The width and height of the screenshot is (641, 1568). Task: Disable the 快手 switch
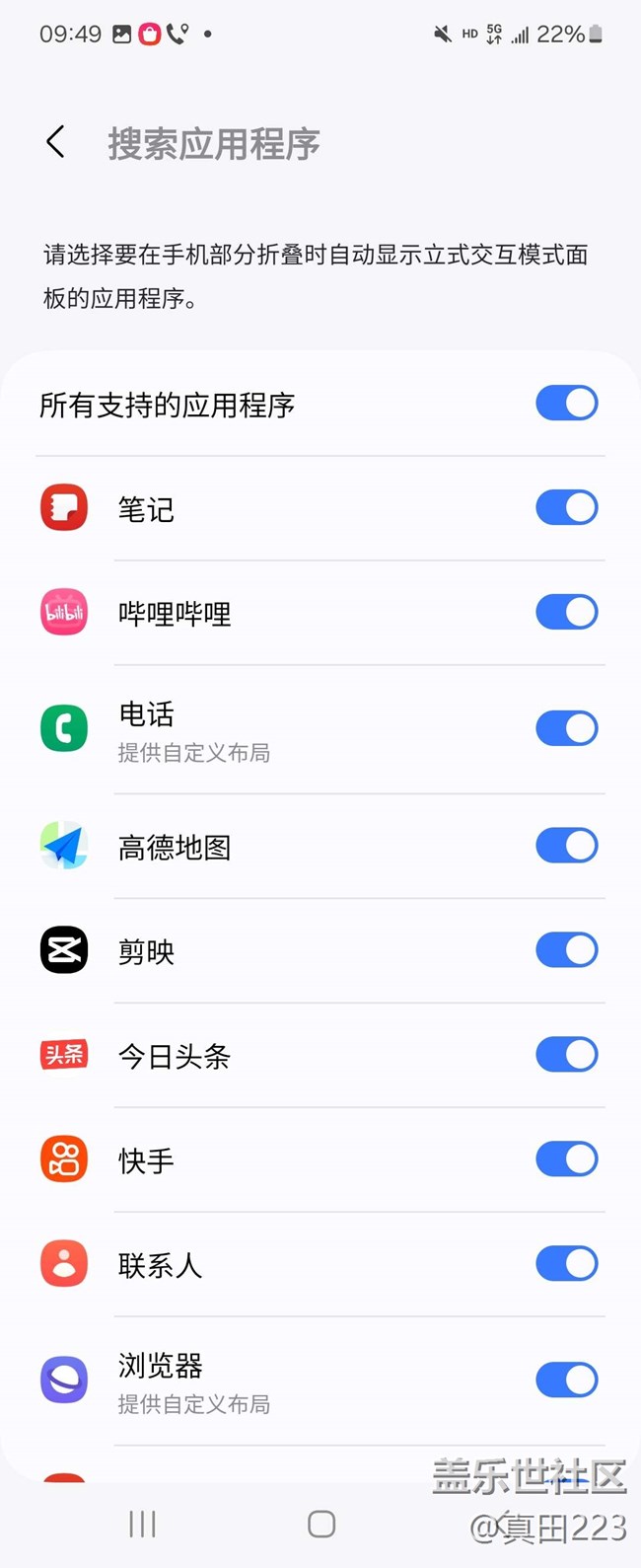(x=566, y=1159)
